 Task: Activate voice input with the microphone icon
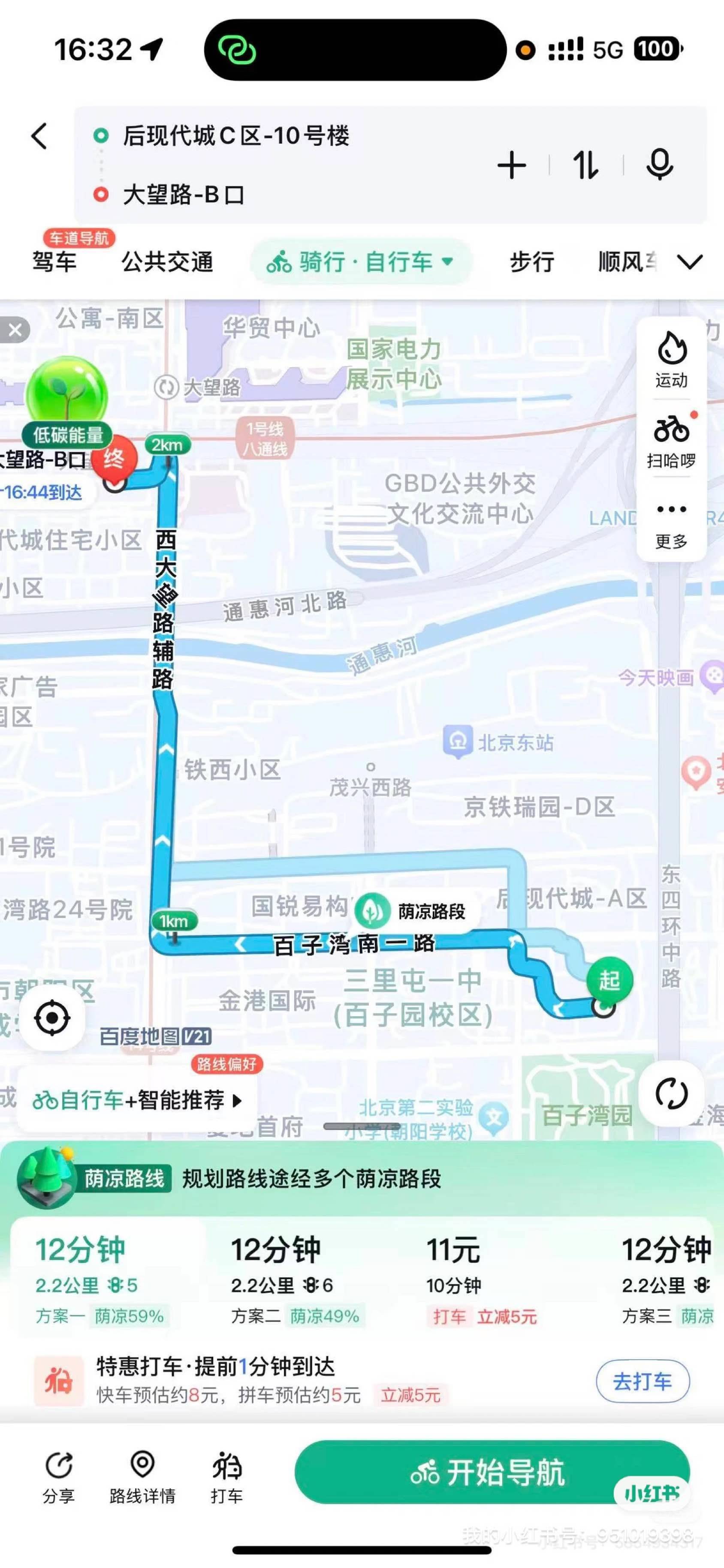660,164
